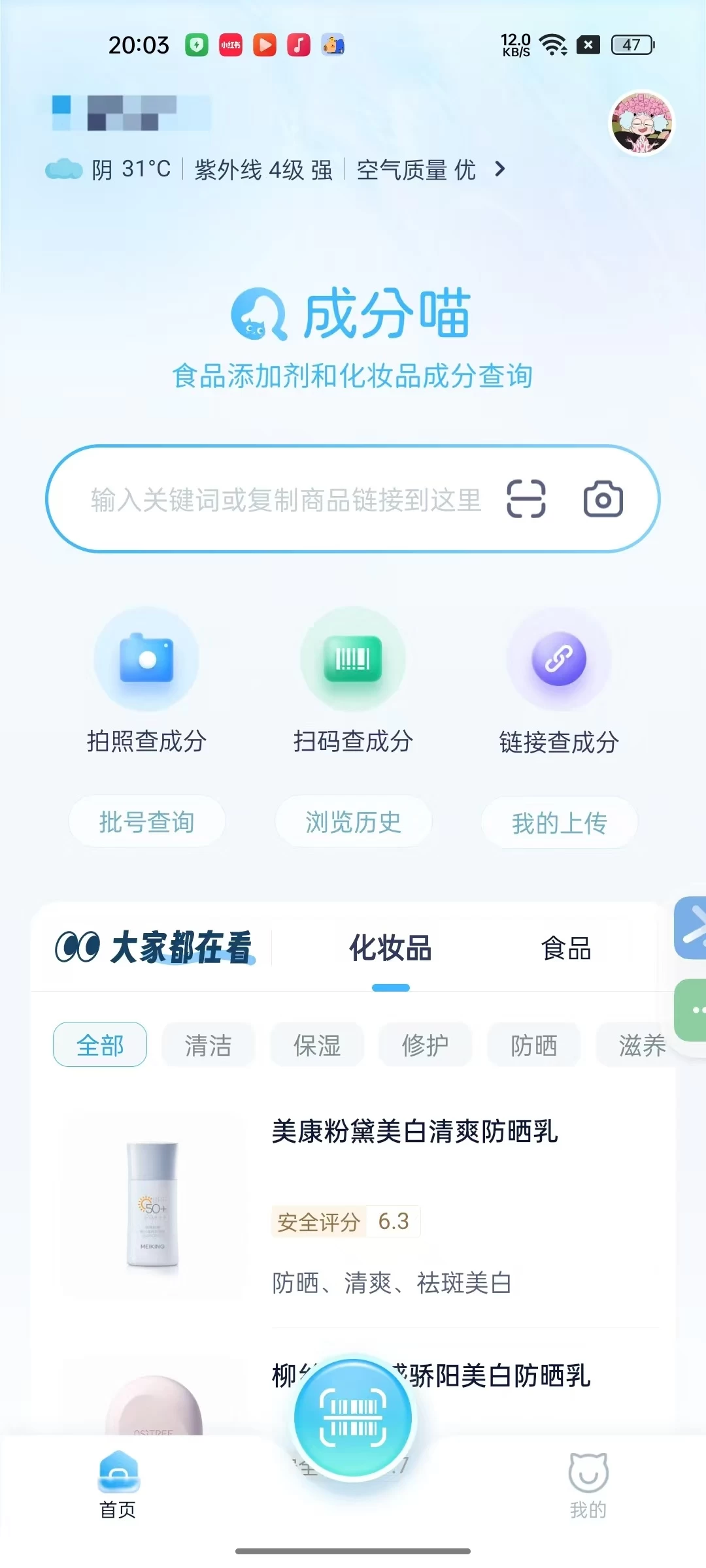Screen dimensions: 706x1568
Task: Open 批号查询
Action: (147, 822)
